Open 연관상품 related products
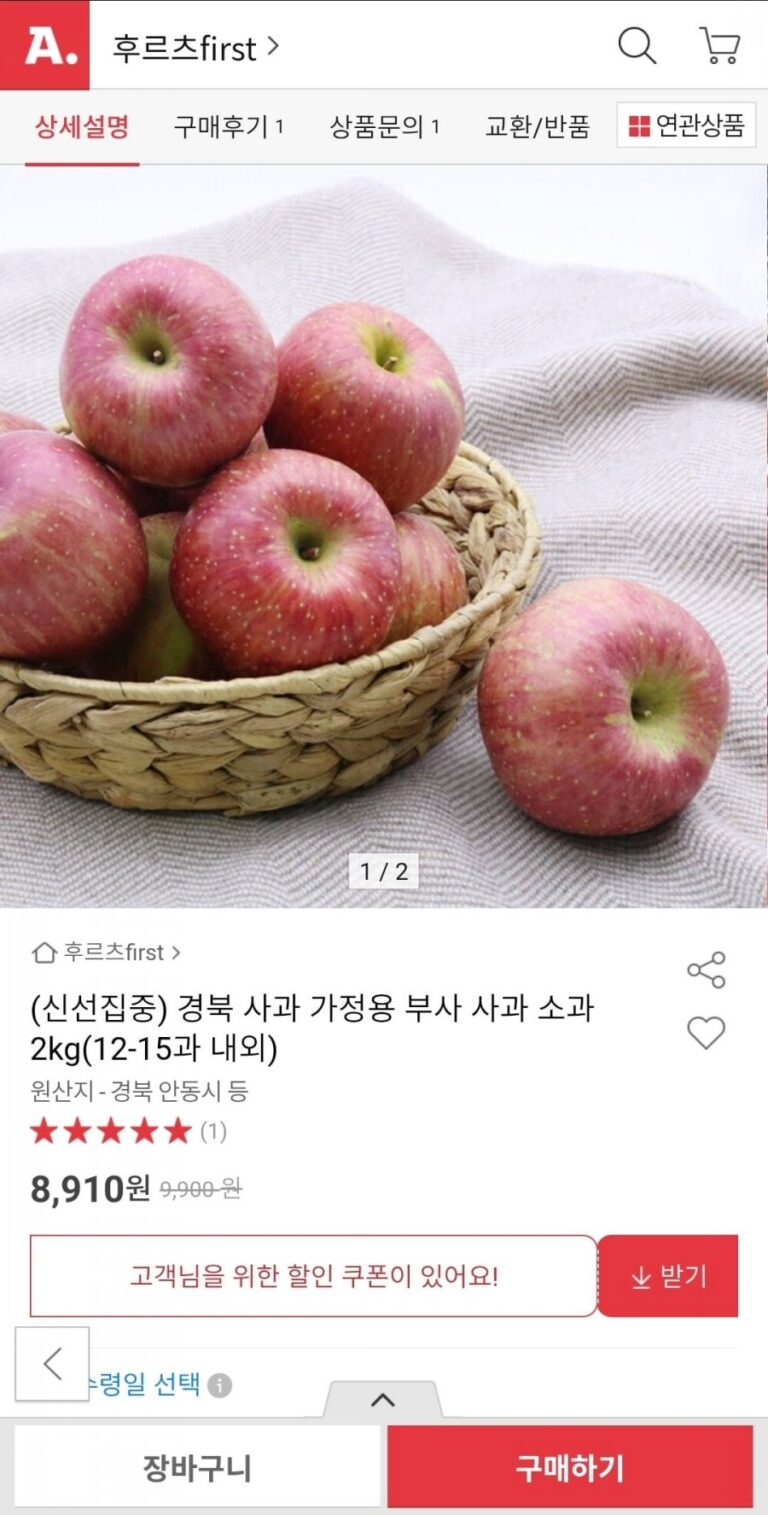768x1515 pixels. point(686,126)
